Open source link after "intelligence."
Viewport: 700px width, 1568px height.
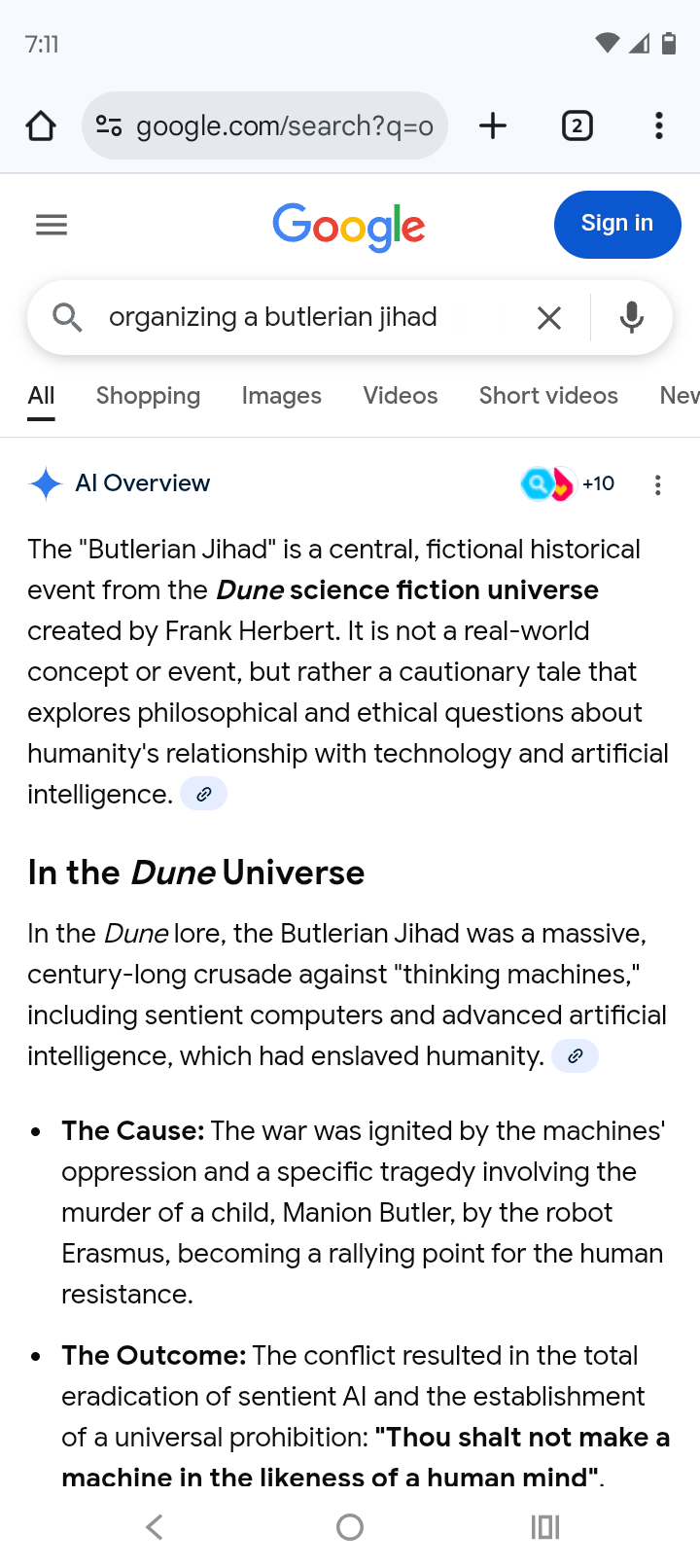click(x=204, y=795)
